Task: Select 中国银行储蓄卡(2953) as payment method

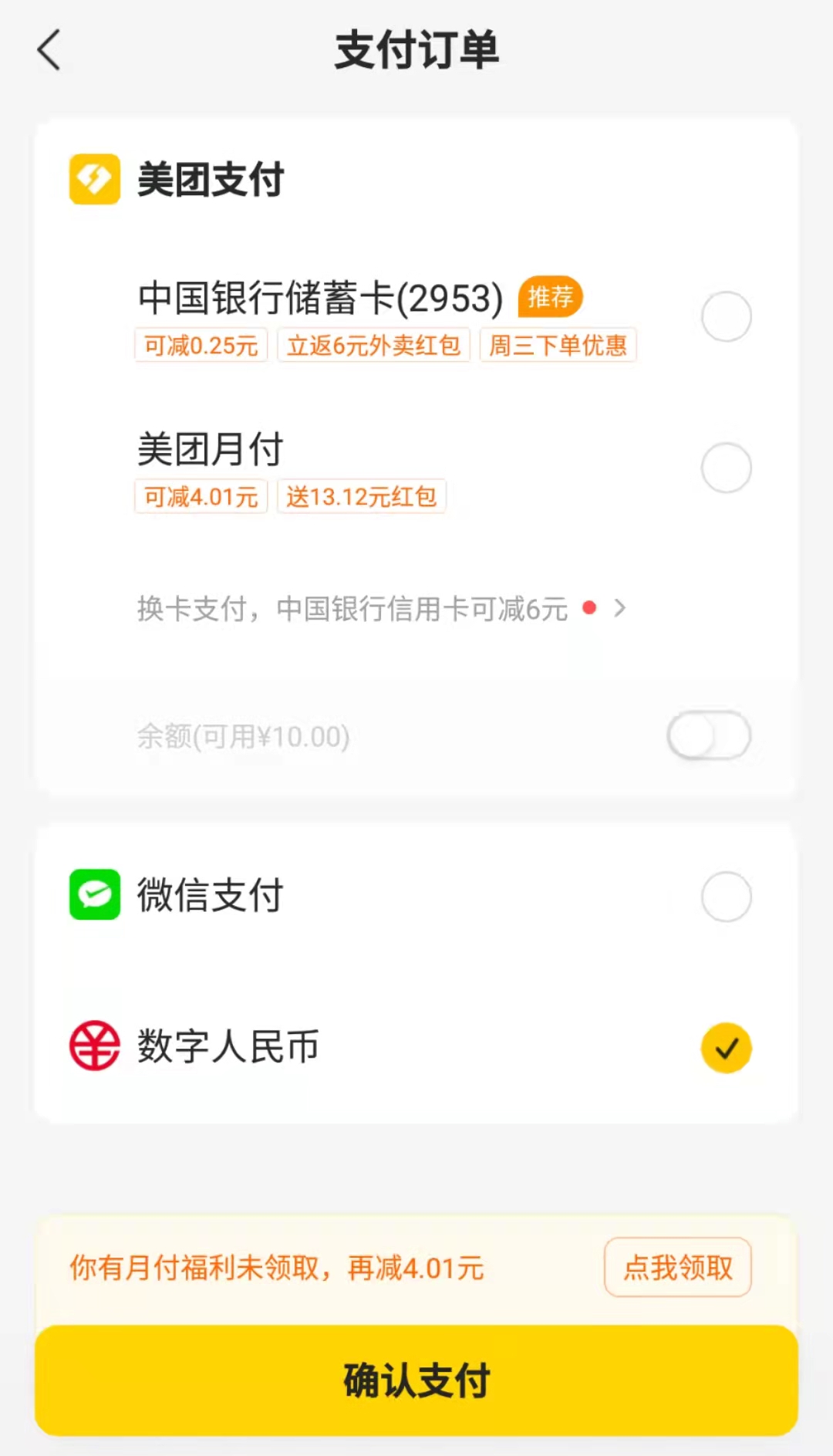Action: pos(726,316)
